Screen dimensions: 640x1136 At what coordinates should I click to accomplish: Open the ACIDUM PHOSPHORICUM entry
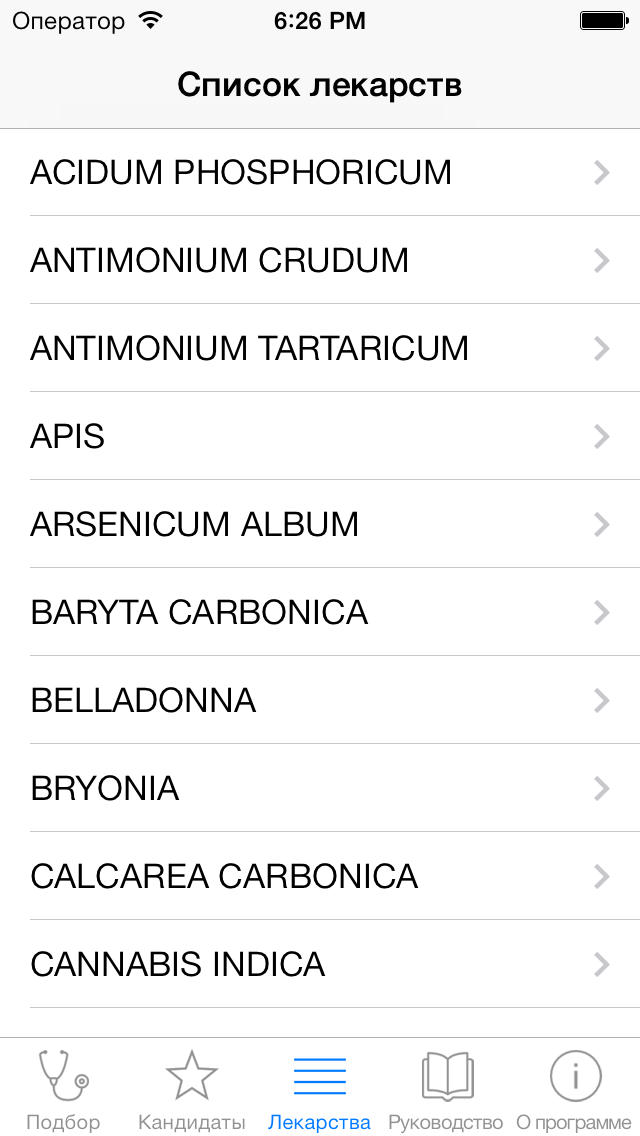pyautogui.click(x=320, y=172)
